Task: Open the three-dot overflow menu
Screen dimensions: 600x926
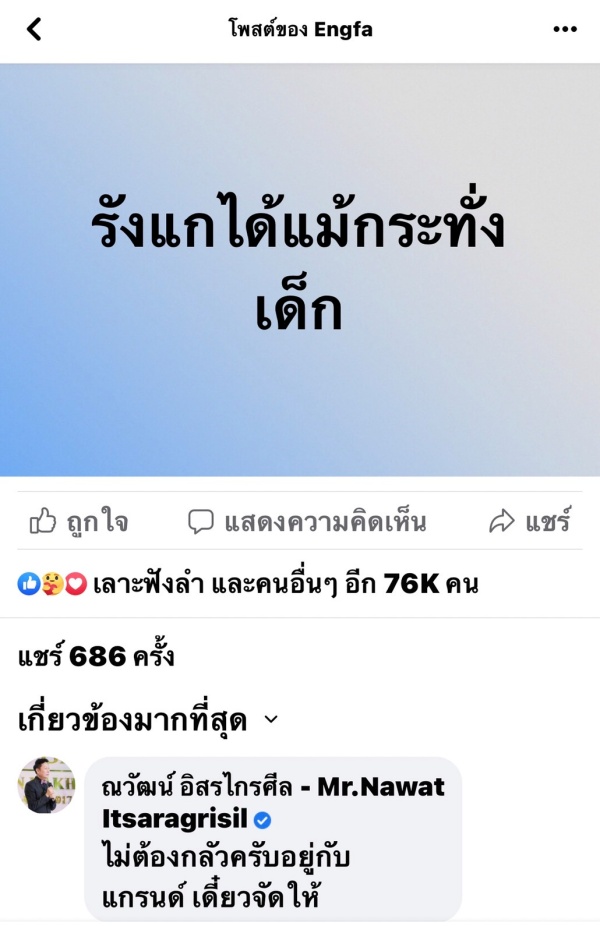Action: [565, 29]
